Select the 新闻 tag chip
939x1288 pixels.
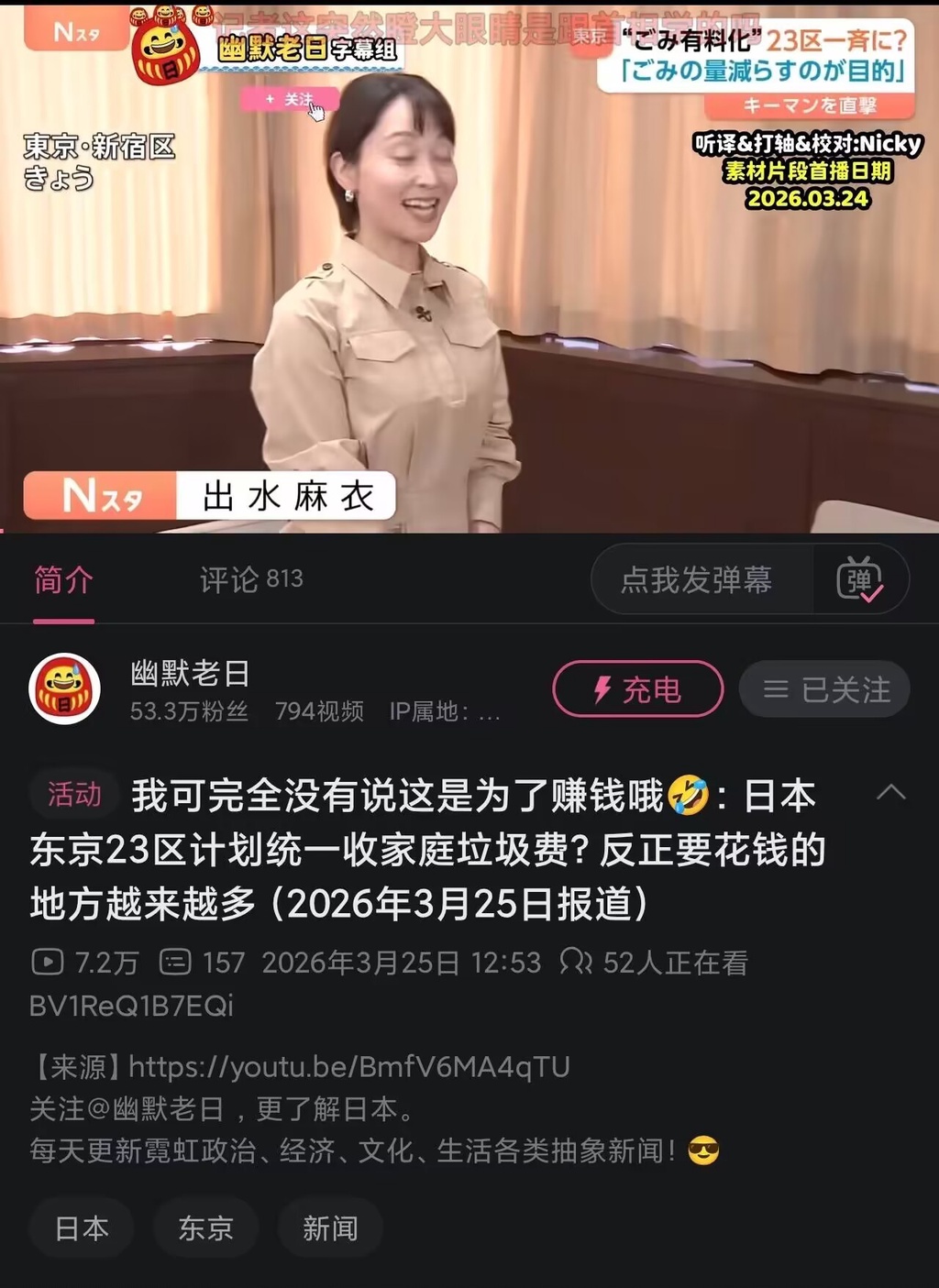(330, 1228)
